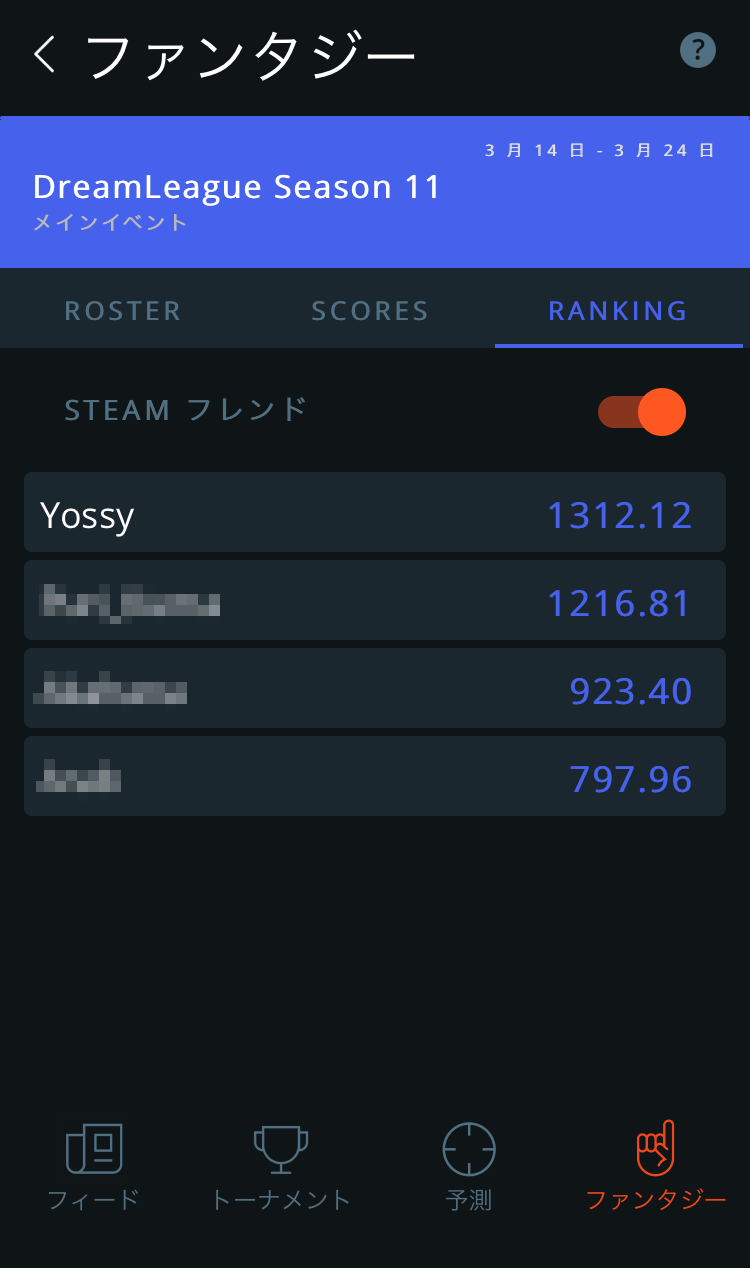This screenshot has width=750, height=1268.
Task: Switch to the フィード tab
Action: coord(94,1166)
